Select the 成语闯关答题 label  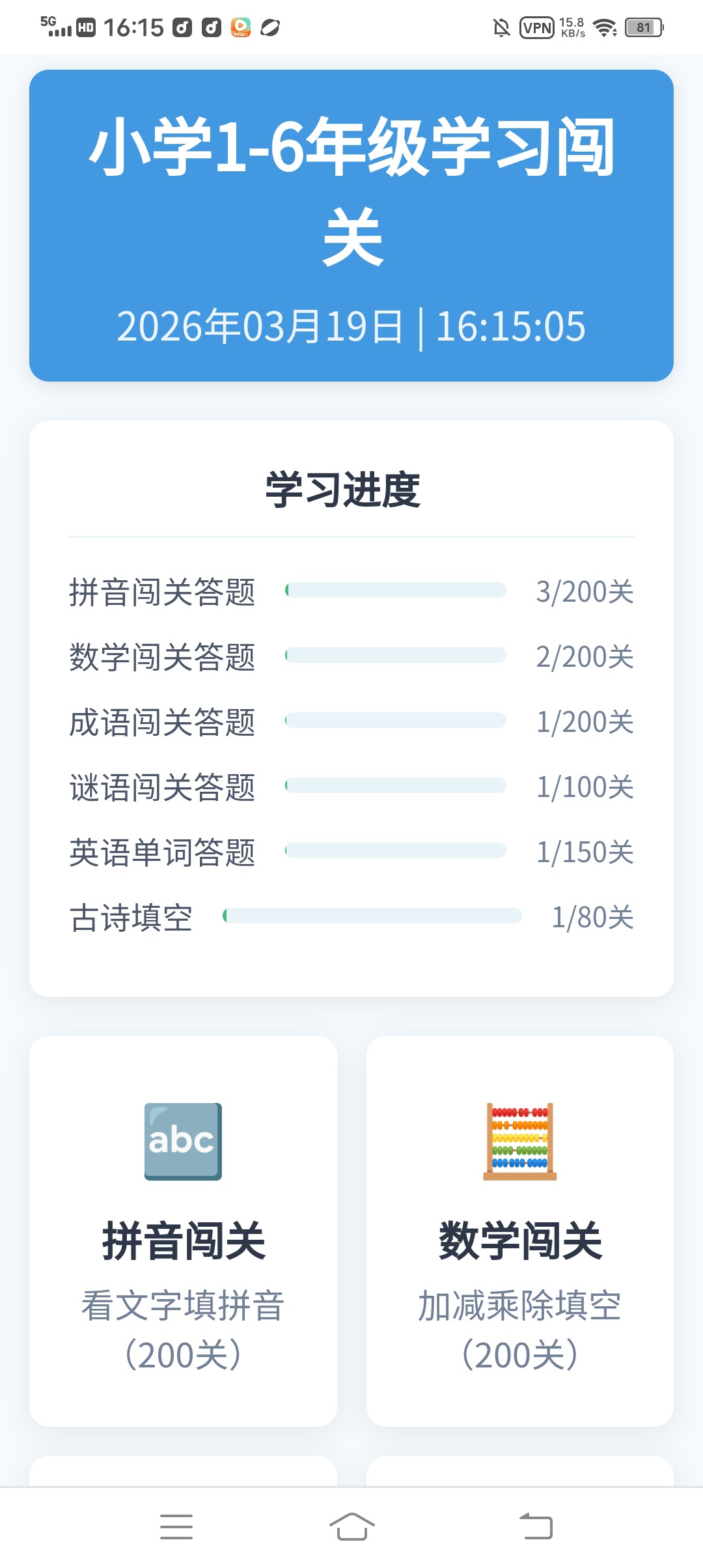point(163,721)
